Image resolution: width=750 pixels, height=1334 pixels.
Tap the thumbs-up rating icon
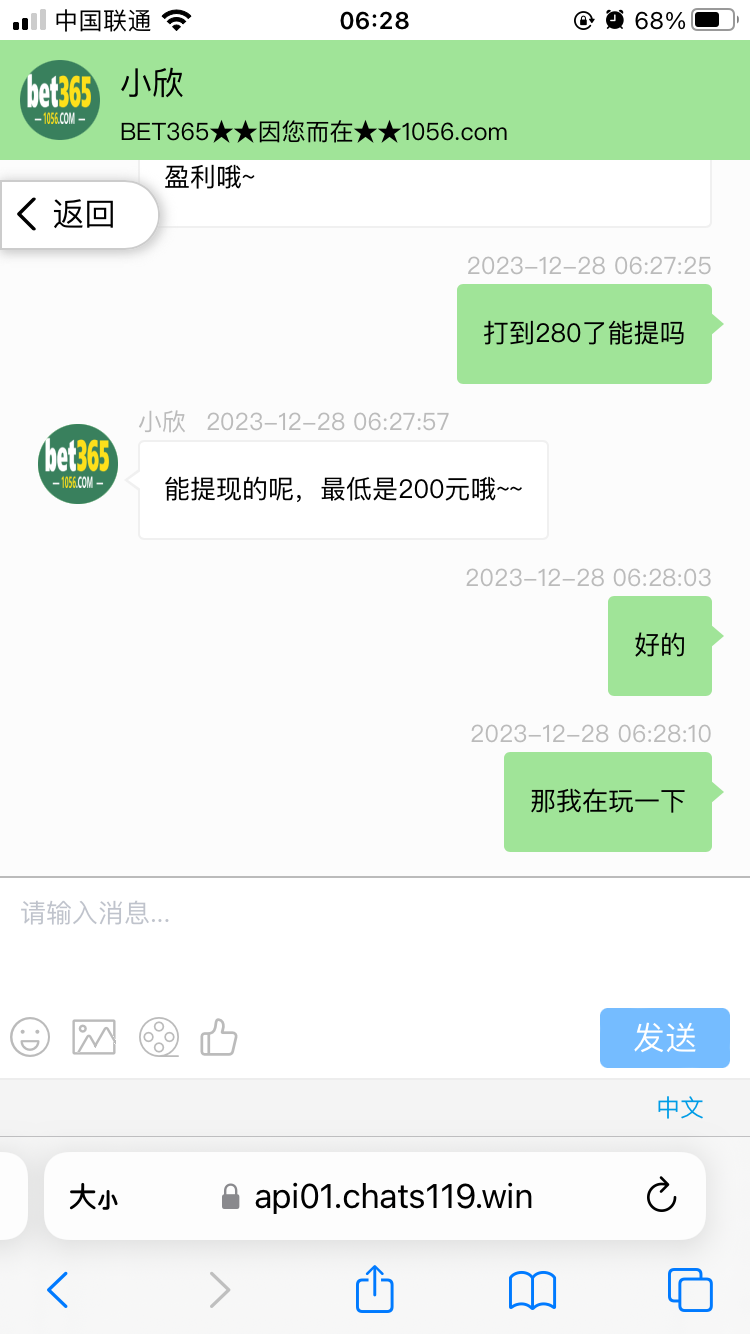219,1037
